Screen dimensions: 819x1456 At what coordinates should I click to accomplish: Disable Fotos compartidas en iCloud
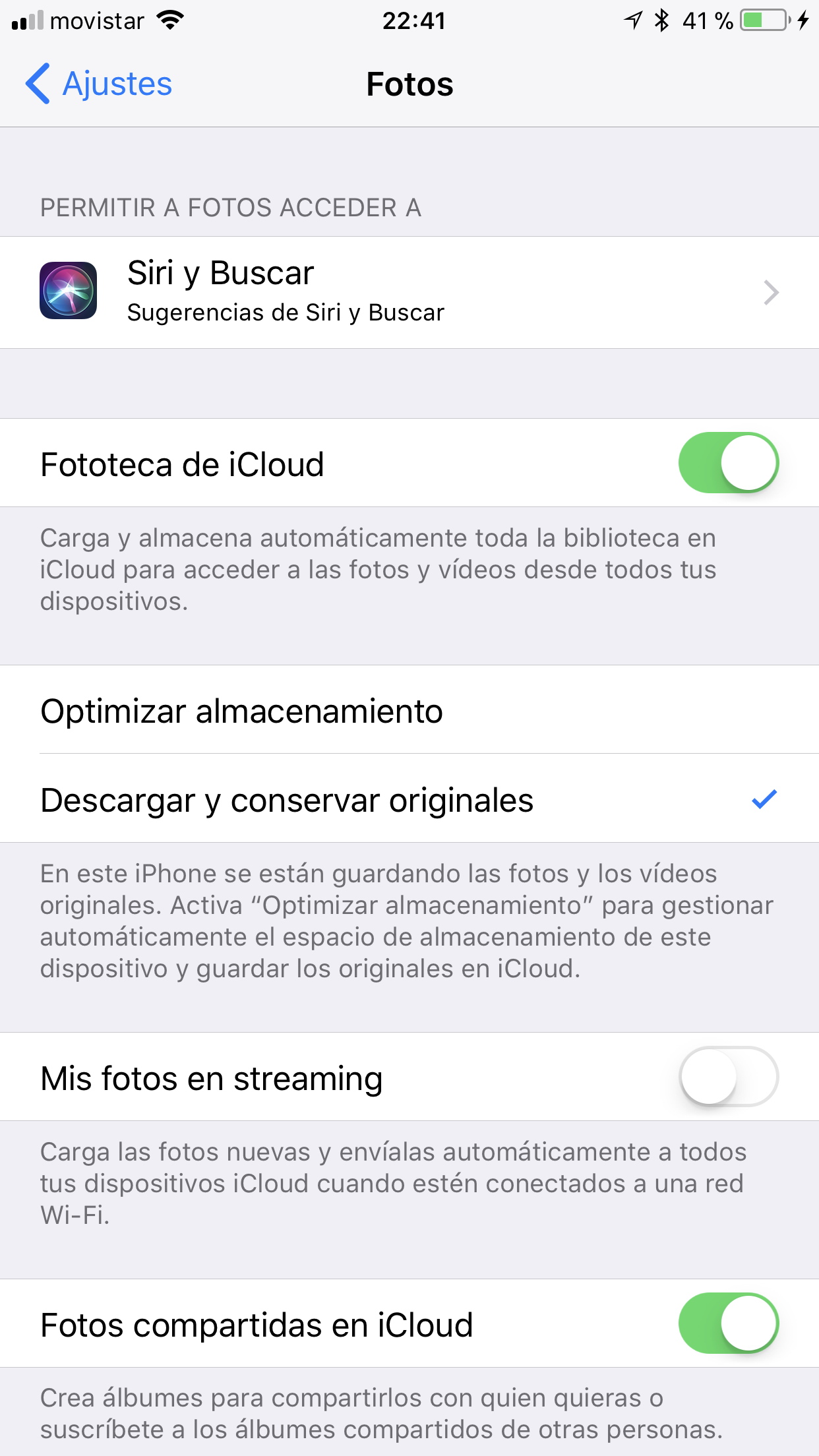(x=728, y=1323)
